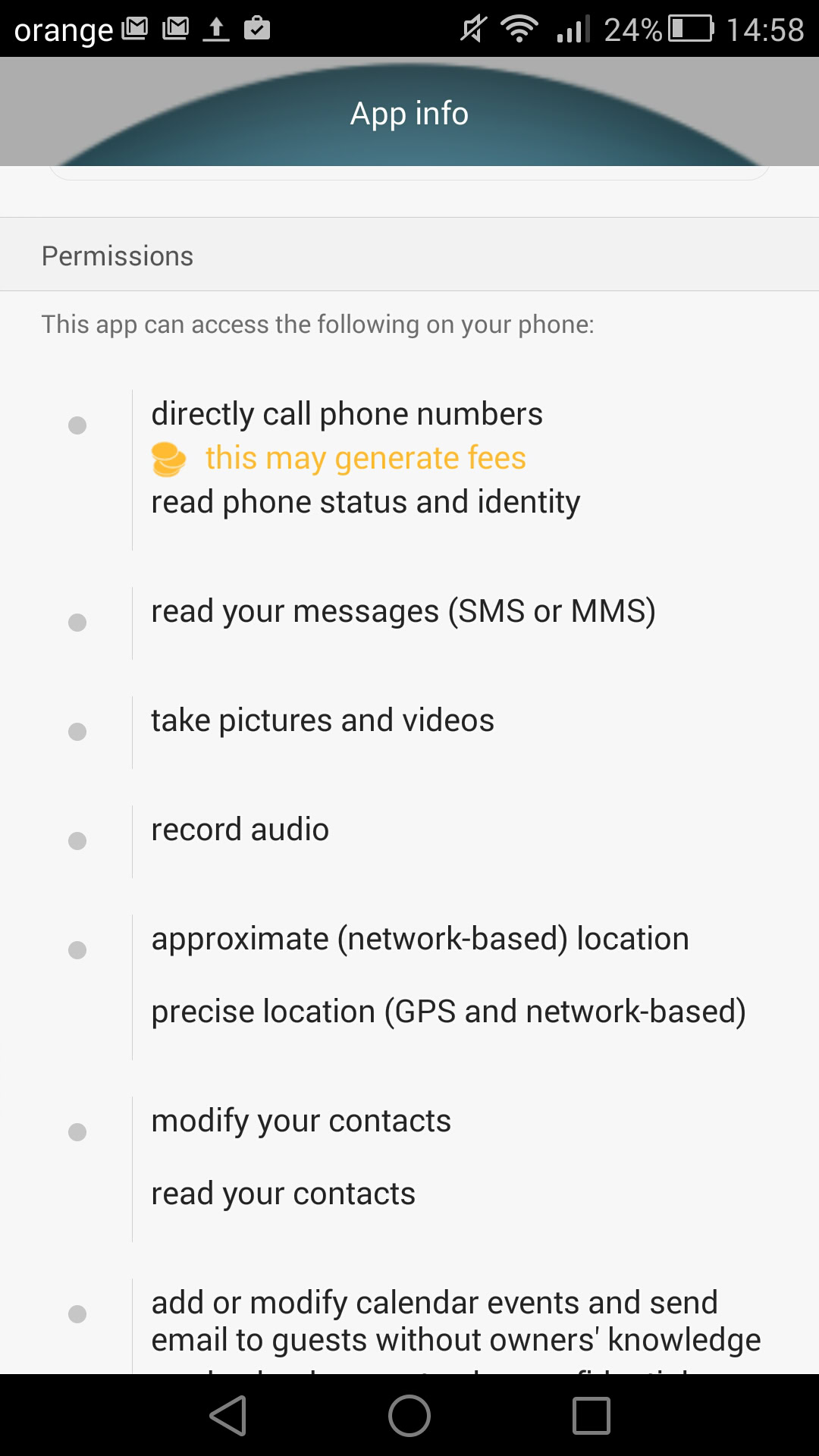Go back using the navigation bar
This screenshot has width=819, height=1456.
228,1416
